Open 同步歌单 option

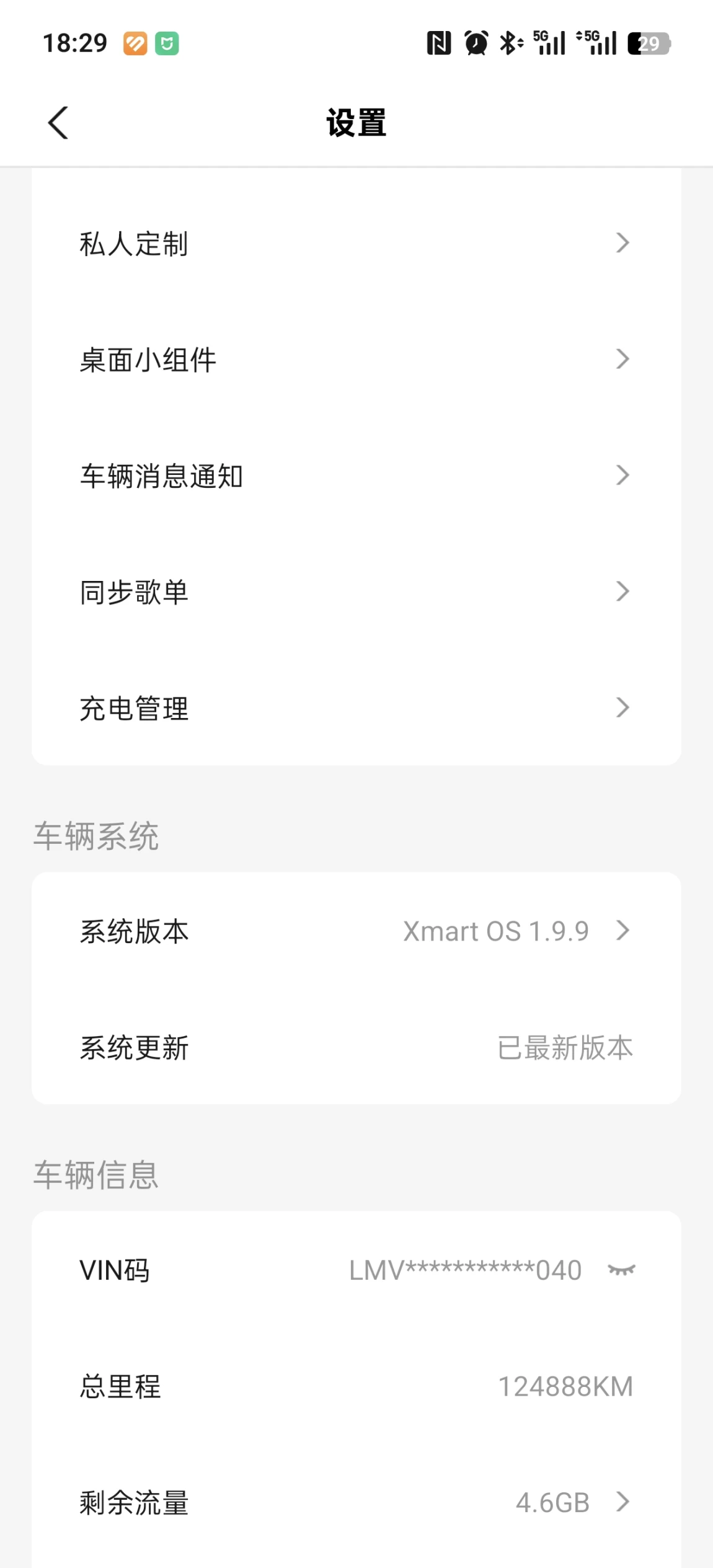(356, 592)
